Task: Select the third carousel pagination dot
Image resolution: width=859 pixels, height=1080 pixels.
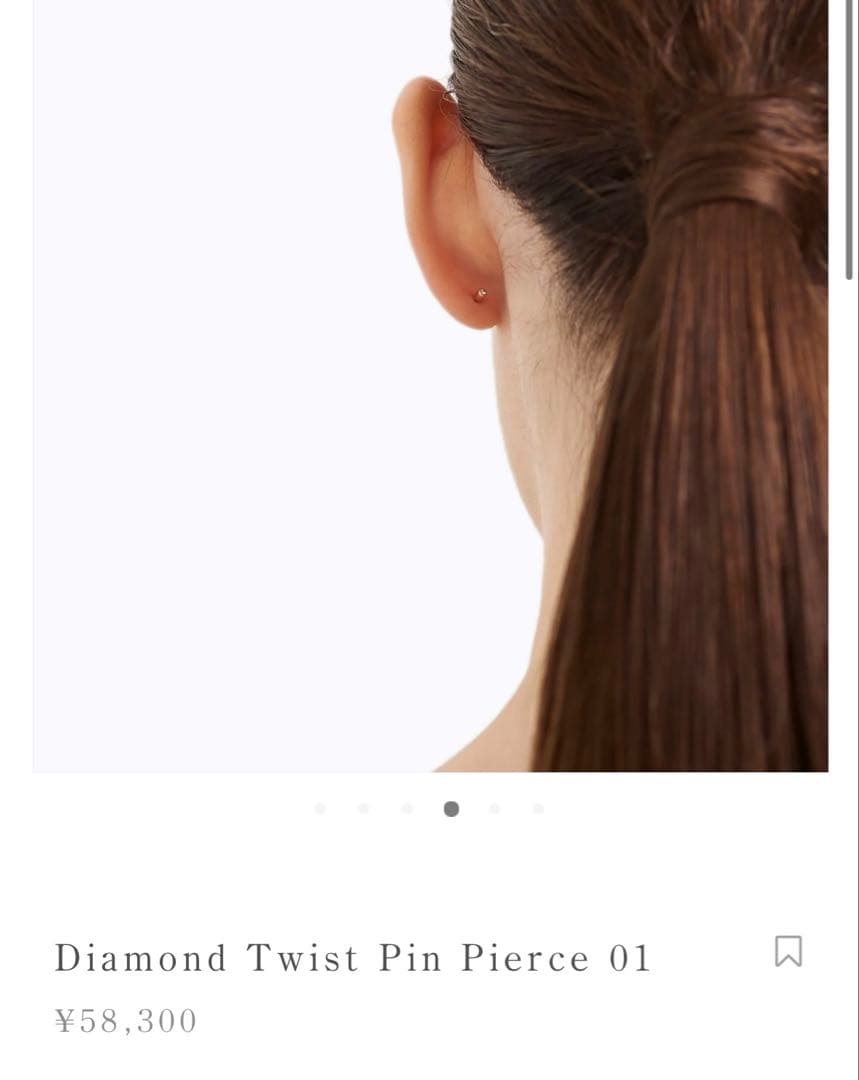Action: [x=406, y=808]
